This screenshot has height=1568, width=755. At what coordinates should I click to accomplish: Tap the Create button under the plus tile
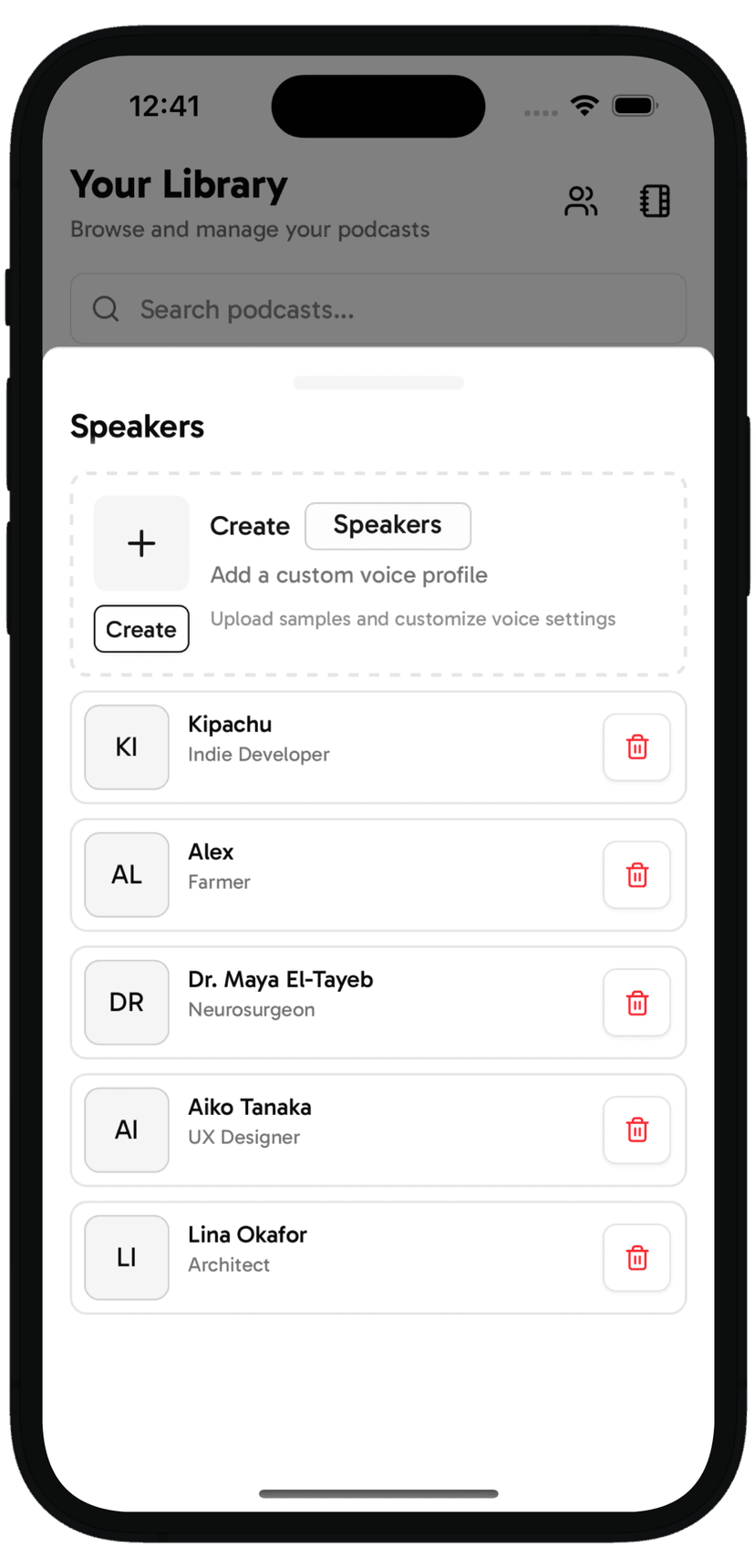pyautogui.click(x=141, y=629)
